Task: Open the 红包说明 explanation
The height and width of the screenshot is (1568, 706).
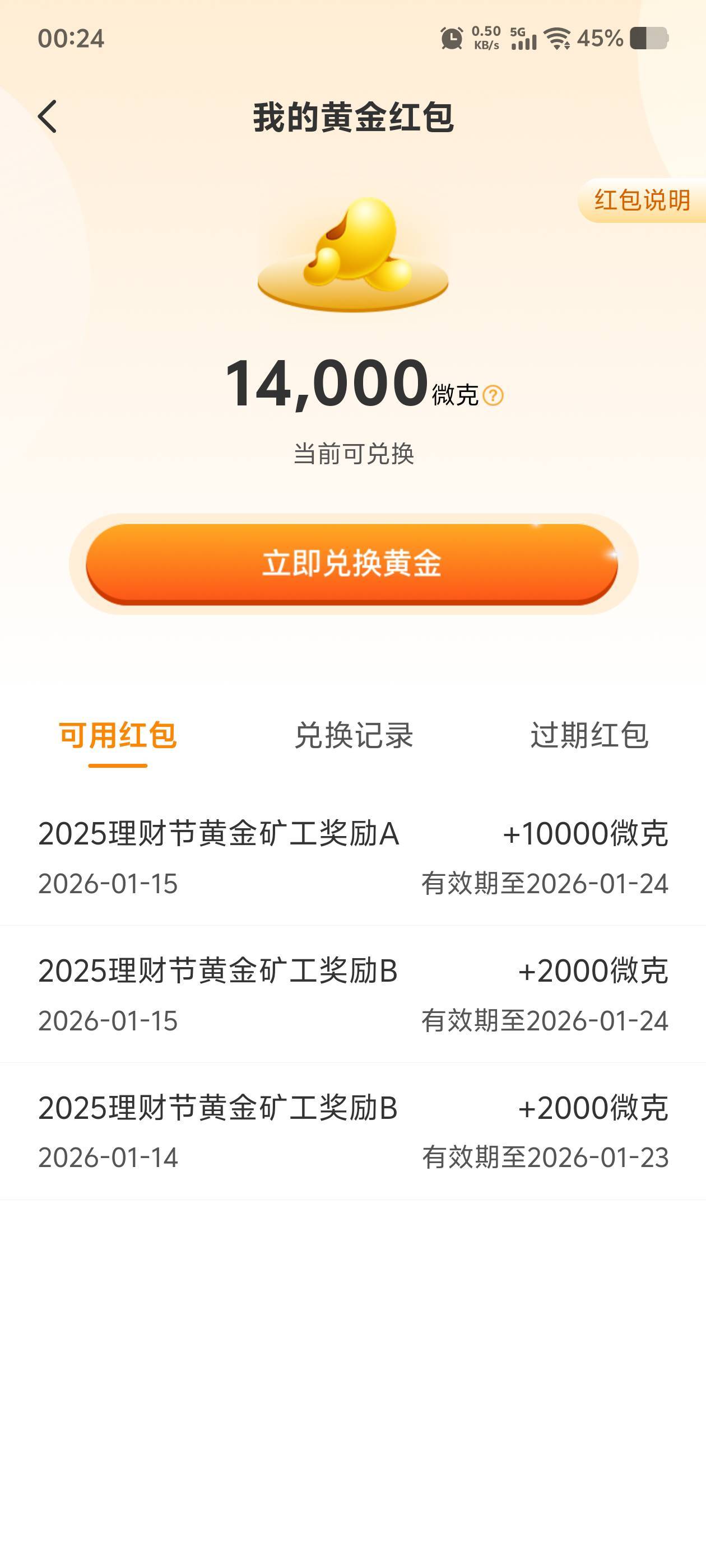Action: point(642,200)
